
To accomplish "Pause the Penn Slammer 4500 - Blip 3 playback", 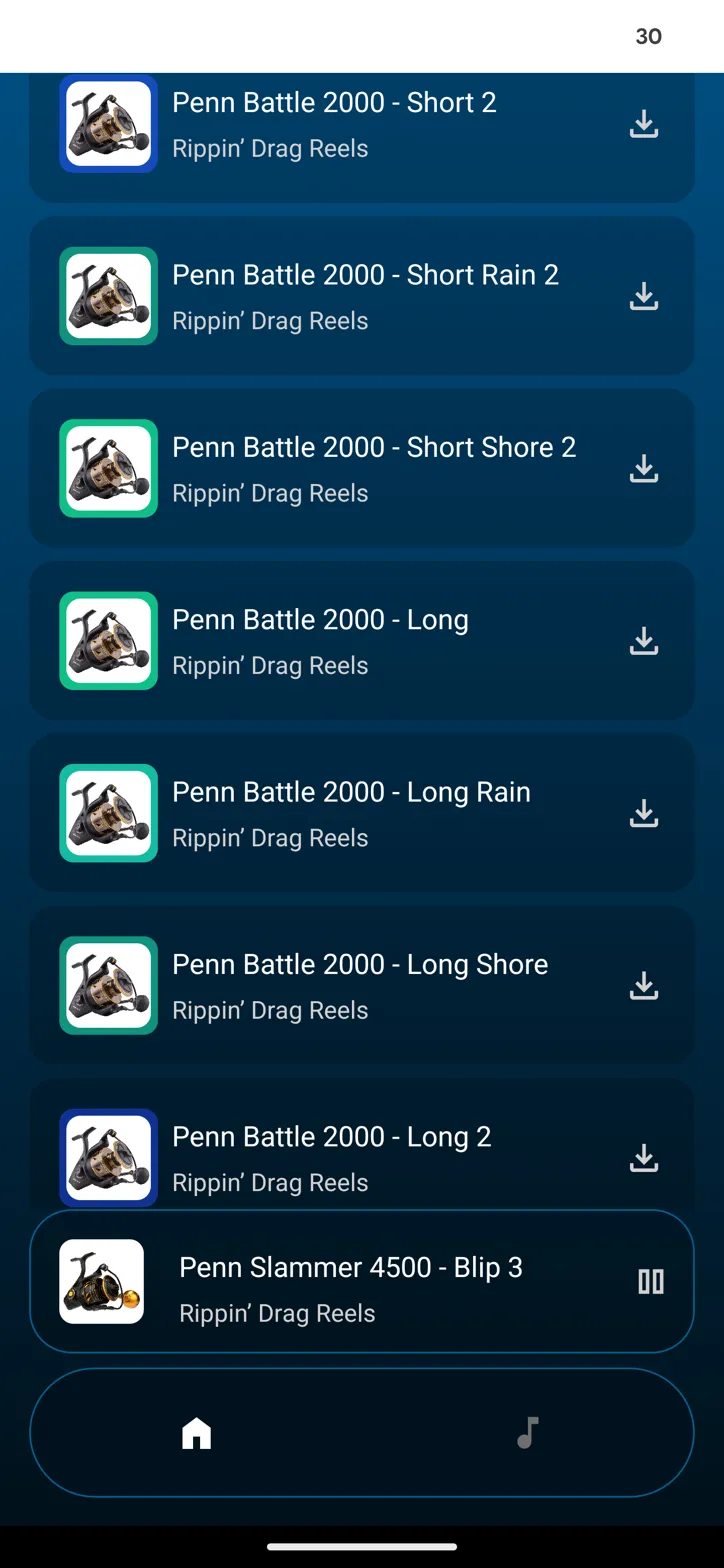I will (x=651, y=1282).
